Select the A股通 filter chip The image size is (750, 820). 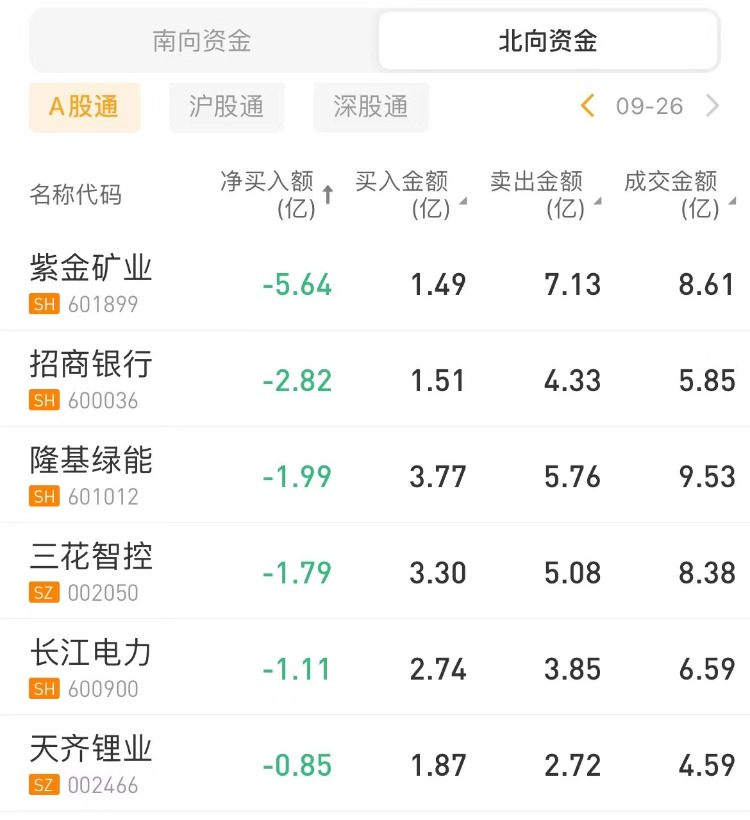click(84, 107)
